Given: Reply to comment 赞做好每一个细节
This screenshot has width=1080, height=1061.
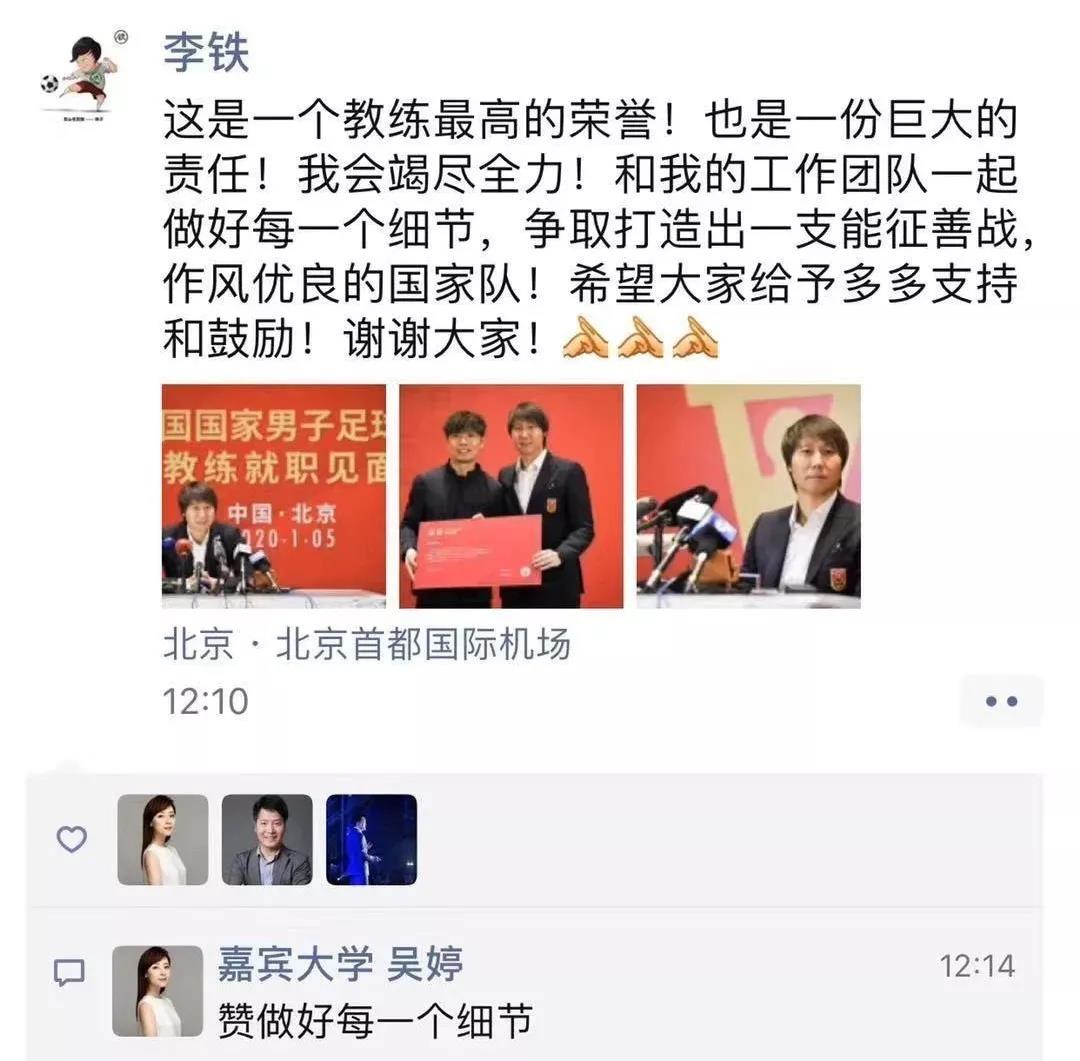Looking at the screenshot, I should click(x=375, y=1020).
